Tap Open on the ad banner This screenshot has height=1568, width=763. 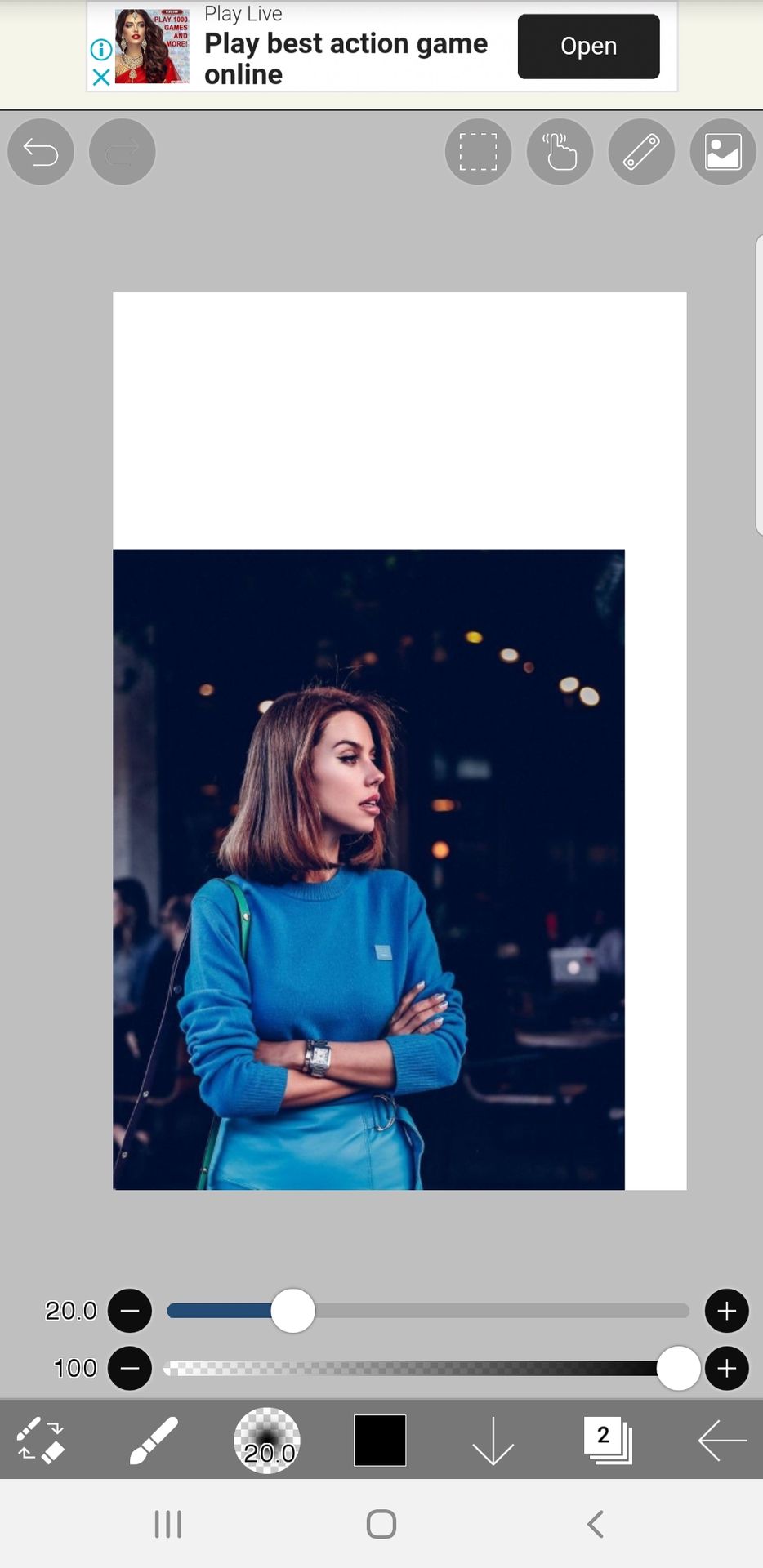588,47
